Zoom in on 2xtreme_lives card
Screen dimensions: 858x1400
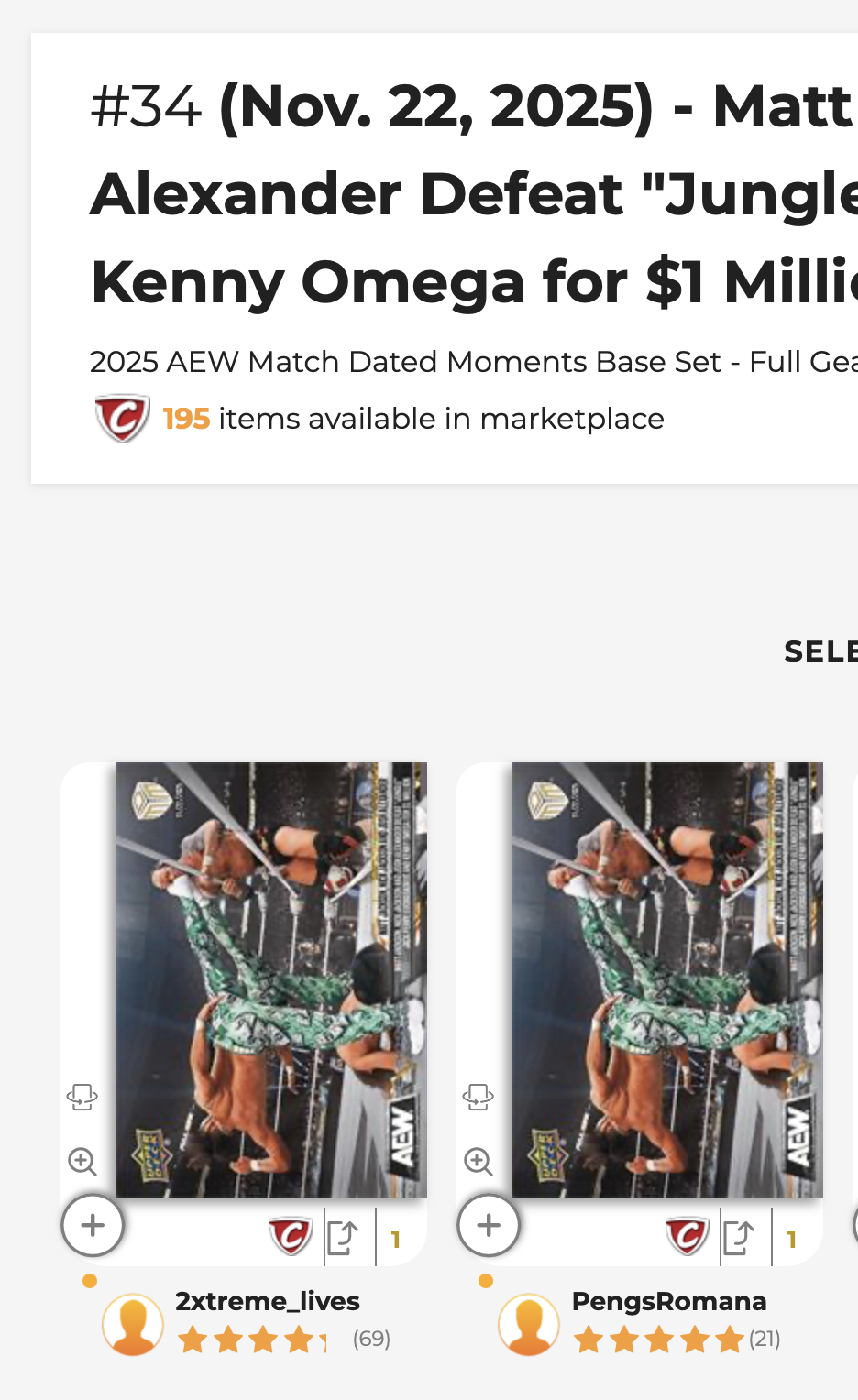coord(82,1162)
